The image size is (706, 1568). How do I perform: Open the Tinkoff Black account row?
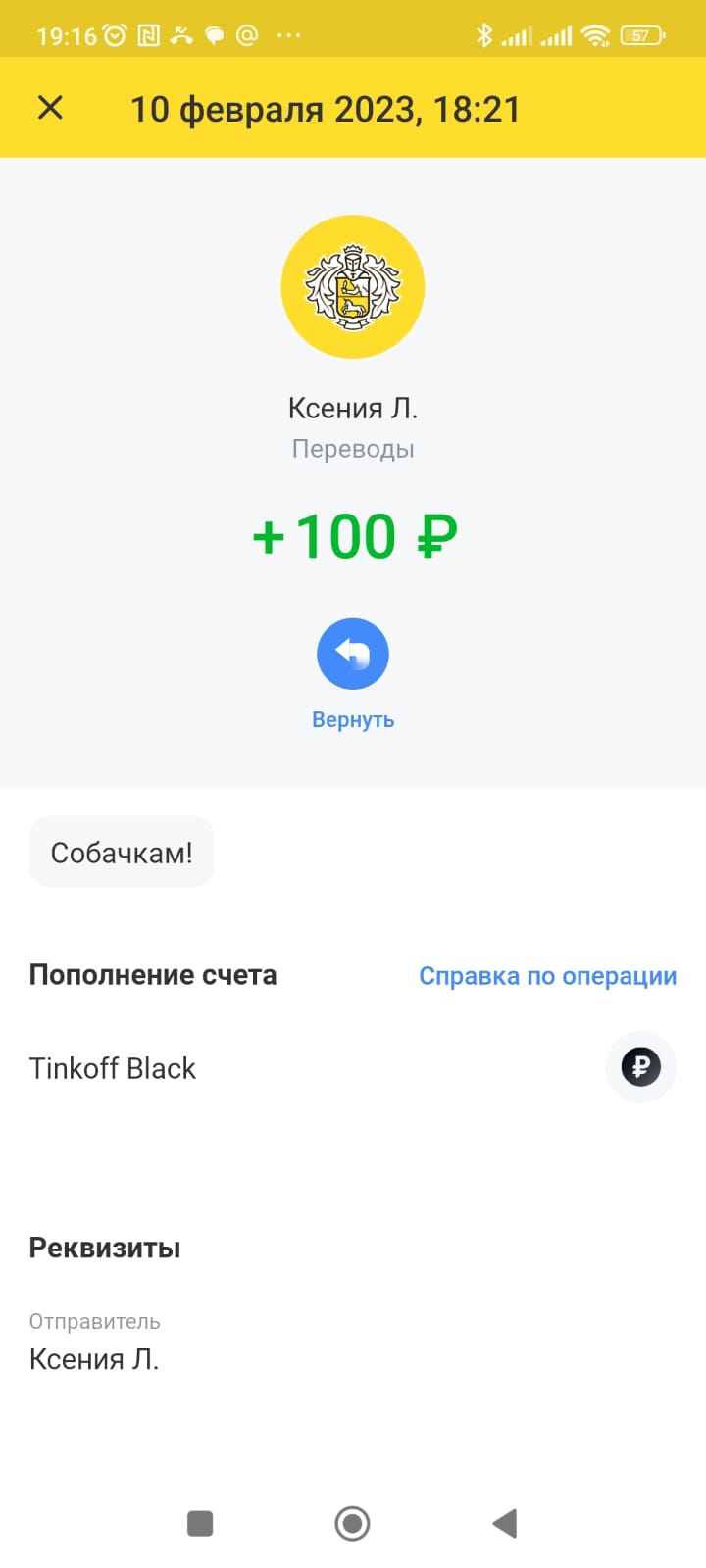353,1067
